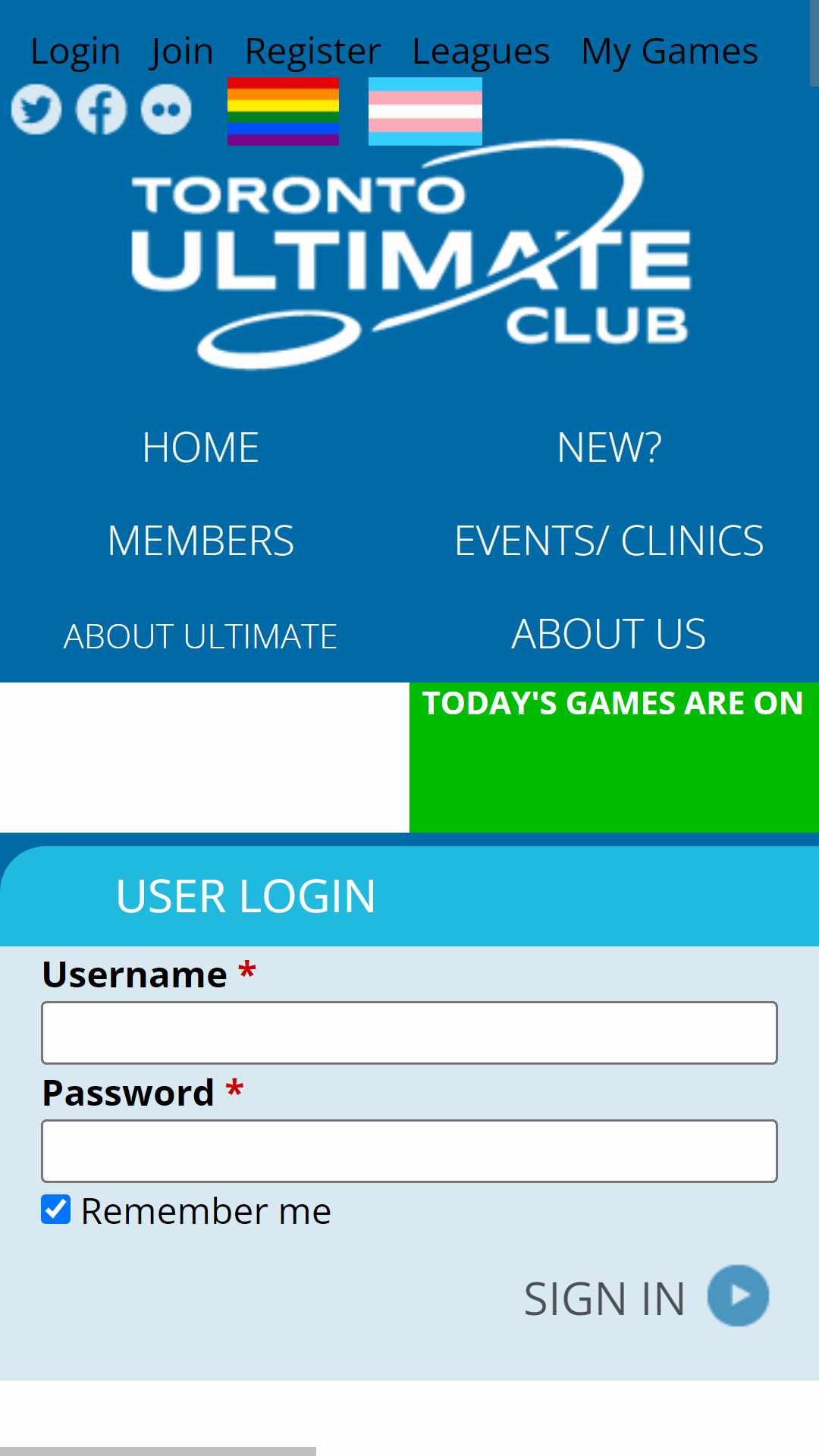Screen dimensions: 819x1456
Task: Go to the MEMBERS section
Action: pyautogui.click(x=201, y=541)
